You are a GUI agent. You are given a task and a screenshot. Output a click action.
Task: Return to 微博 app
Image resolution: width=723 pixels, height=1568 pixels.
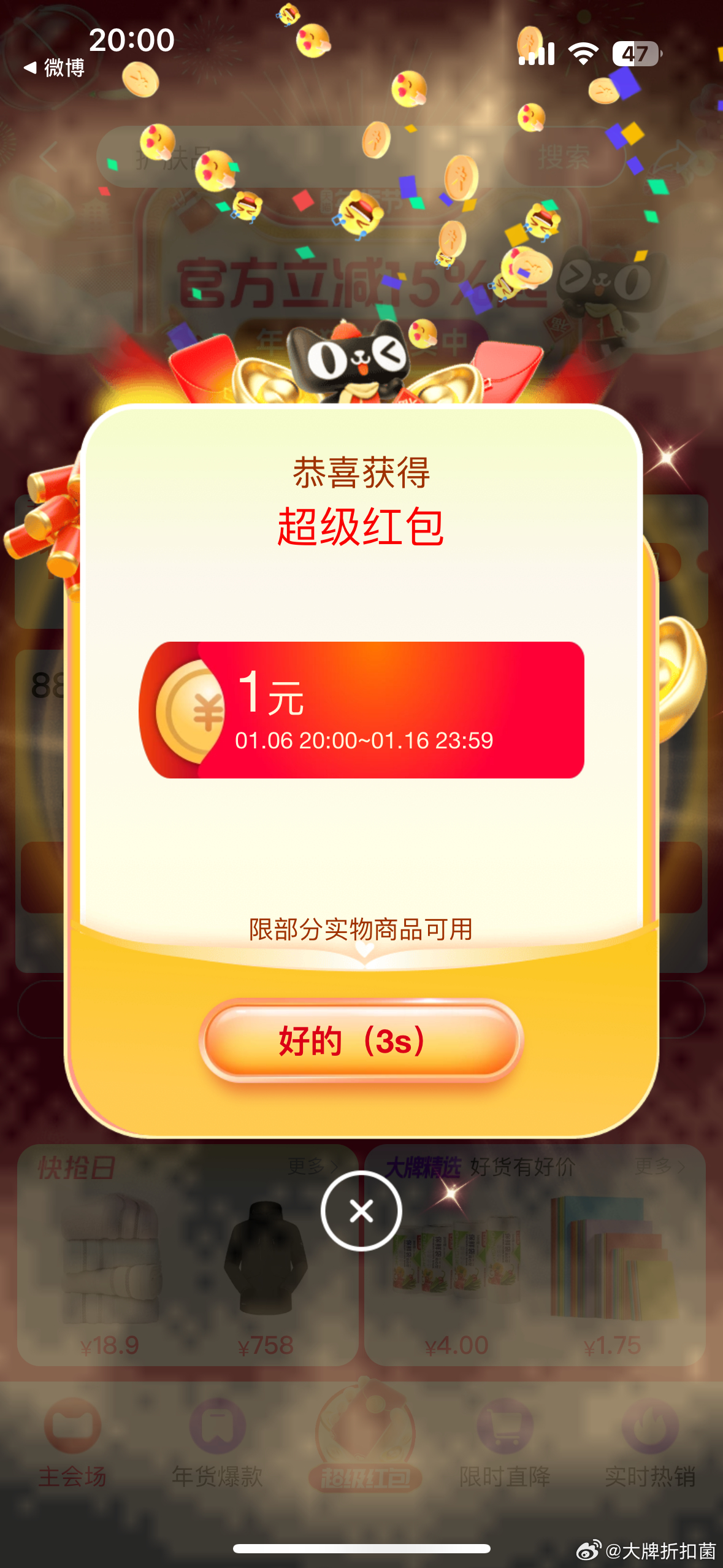point(54,67)
